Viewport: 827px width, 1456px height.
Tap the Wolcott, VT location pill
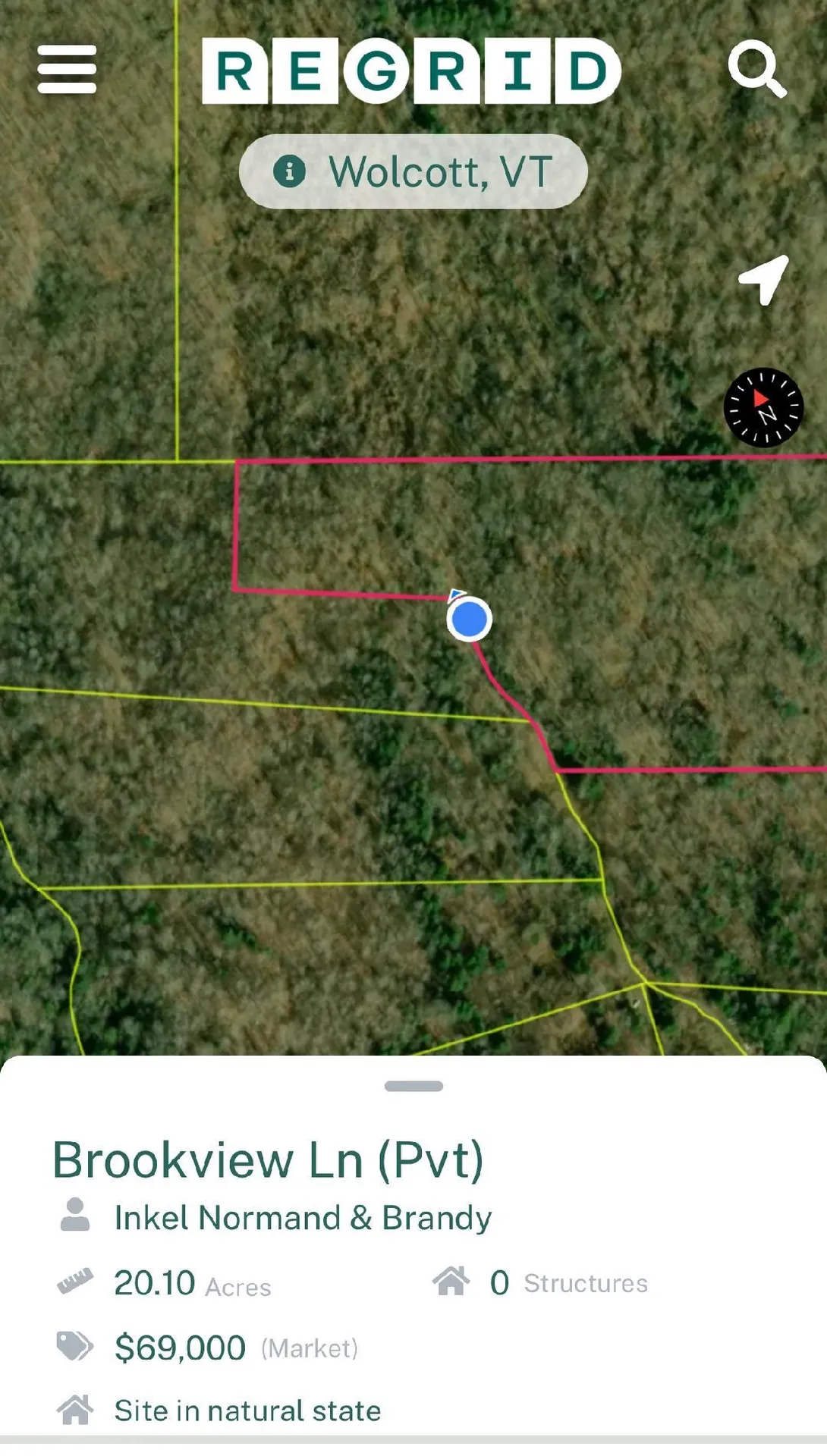tap(413, 171)
